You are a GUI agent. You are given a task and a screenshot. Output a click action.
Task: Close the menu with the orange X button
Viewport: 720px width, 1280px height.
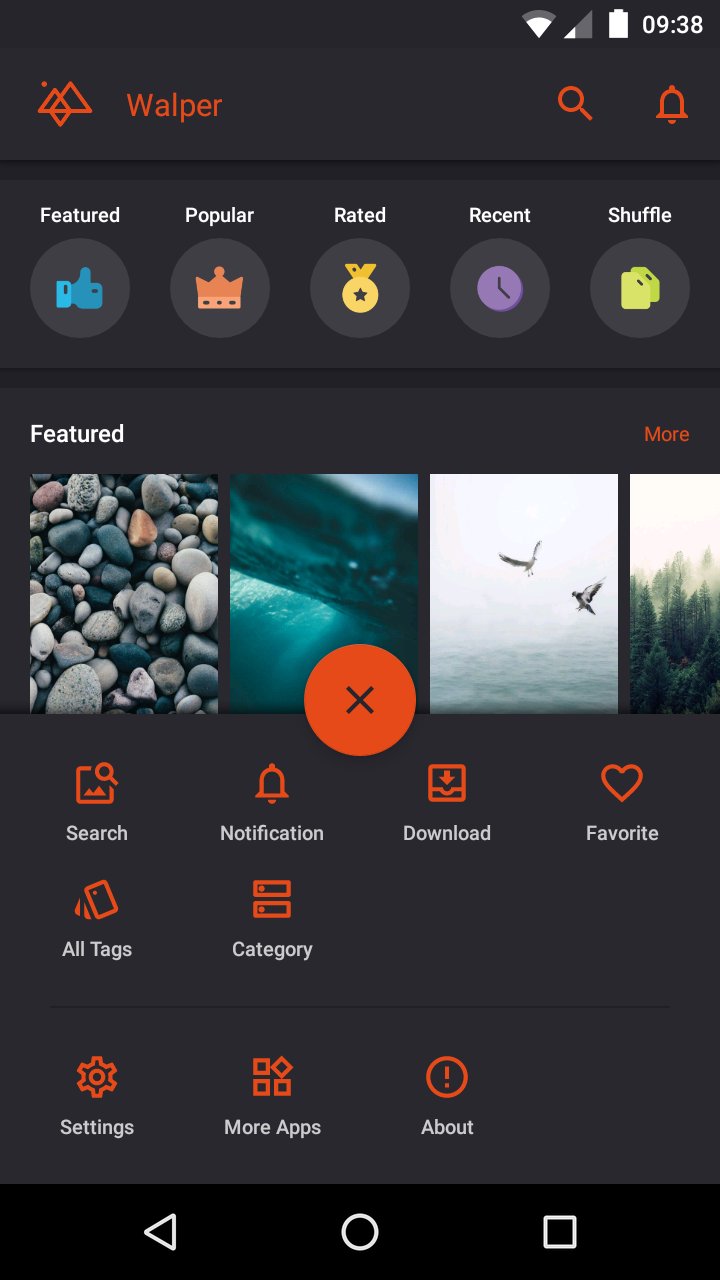pos(360,700)
